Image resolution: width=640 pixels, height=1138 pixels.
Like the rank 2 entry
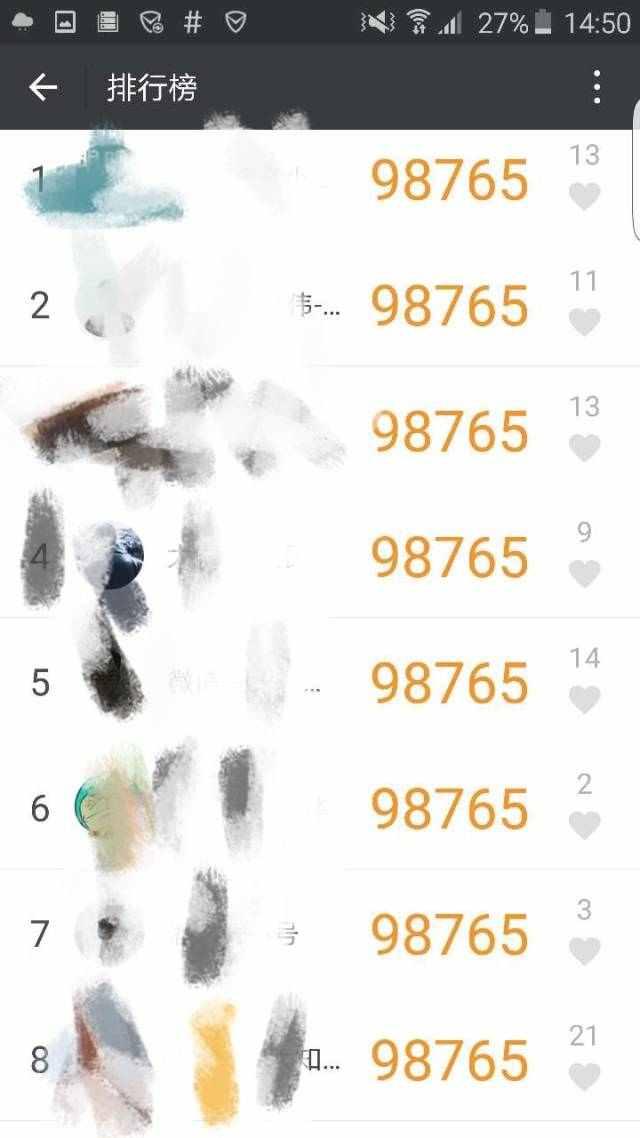click(x=584, y=322)
